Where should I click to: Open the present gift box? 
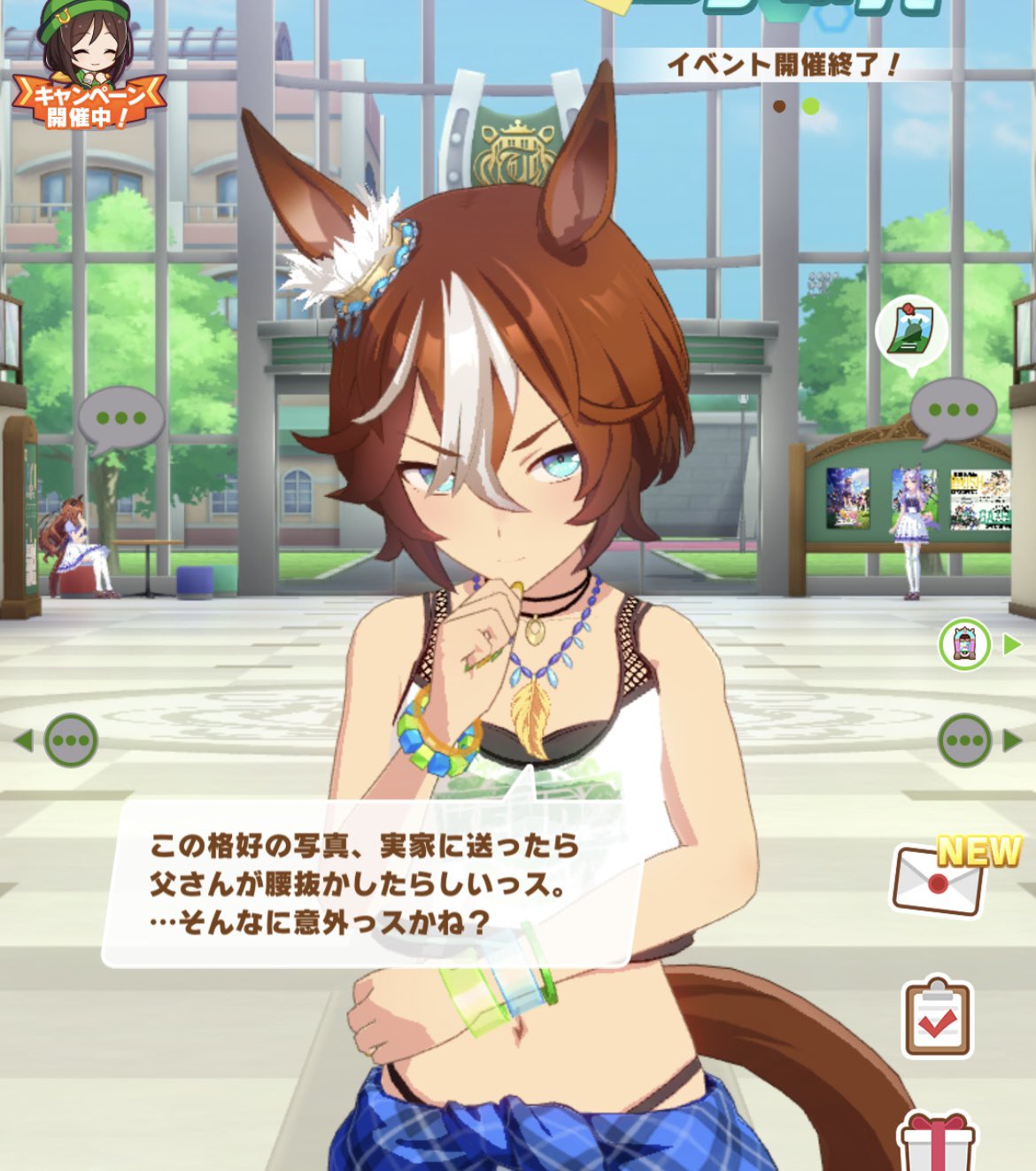coord(937,1143)
